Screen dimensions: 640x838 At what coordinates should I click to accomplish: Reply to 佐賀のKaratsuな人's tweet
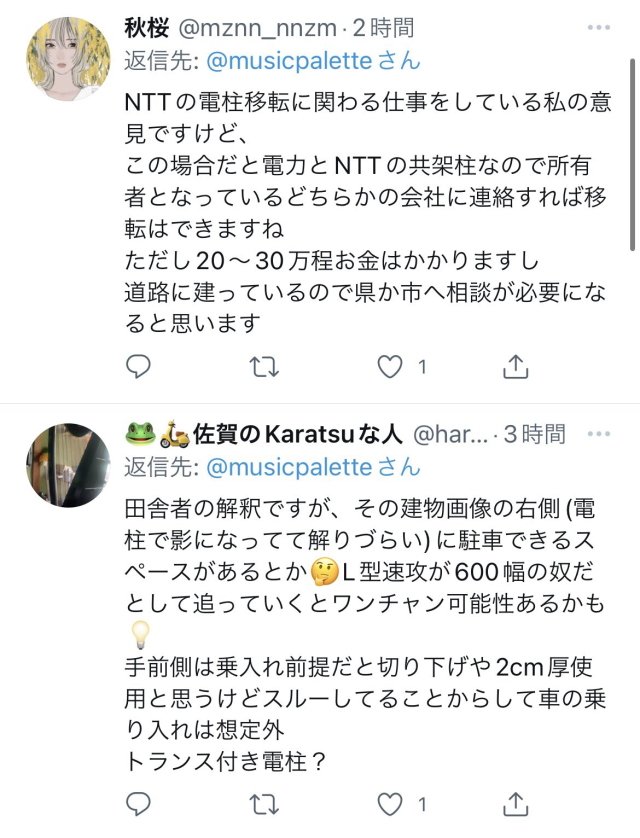(x=139, y=803)
